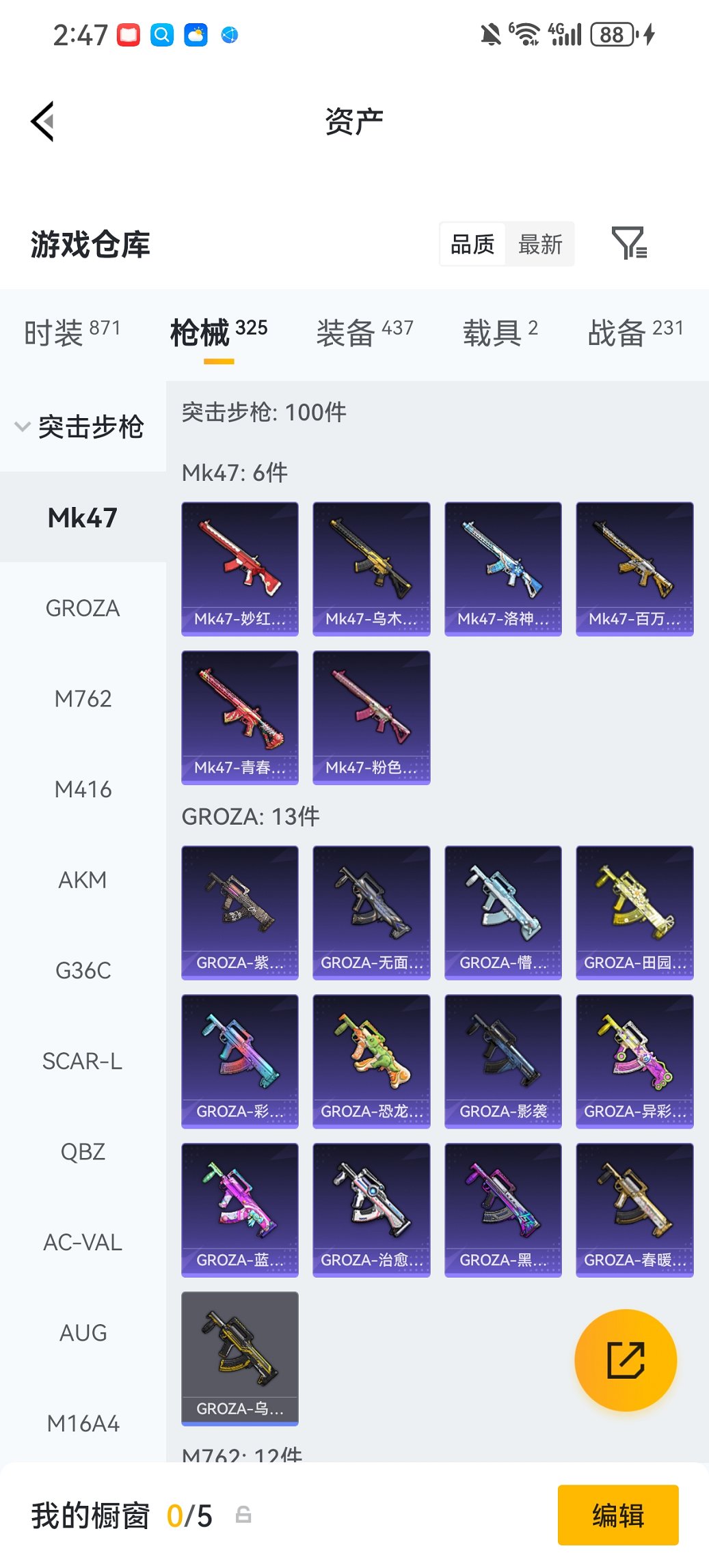Select GROZA in the side list
Screen dimensions: 709x1568
click(x=83, y=608)
